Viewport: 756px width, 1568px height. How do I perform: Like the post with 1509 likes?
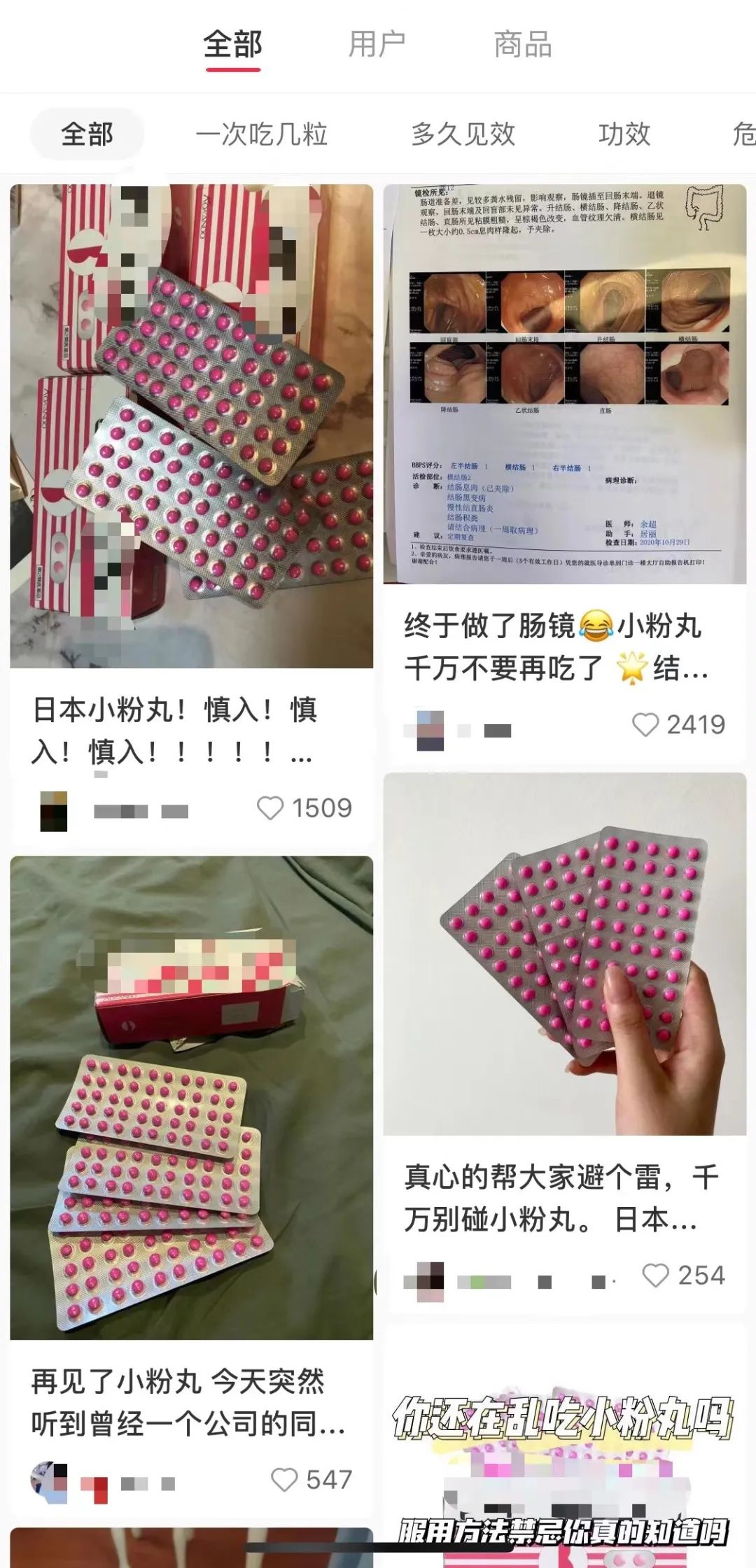point(271,808)
